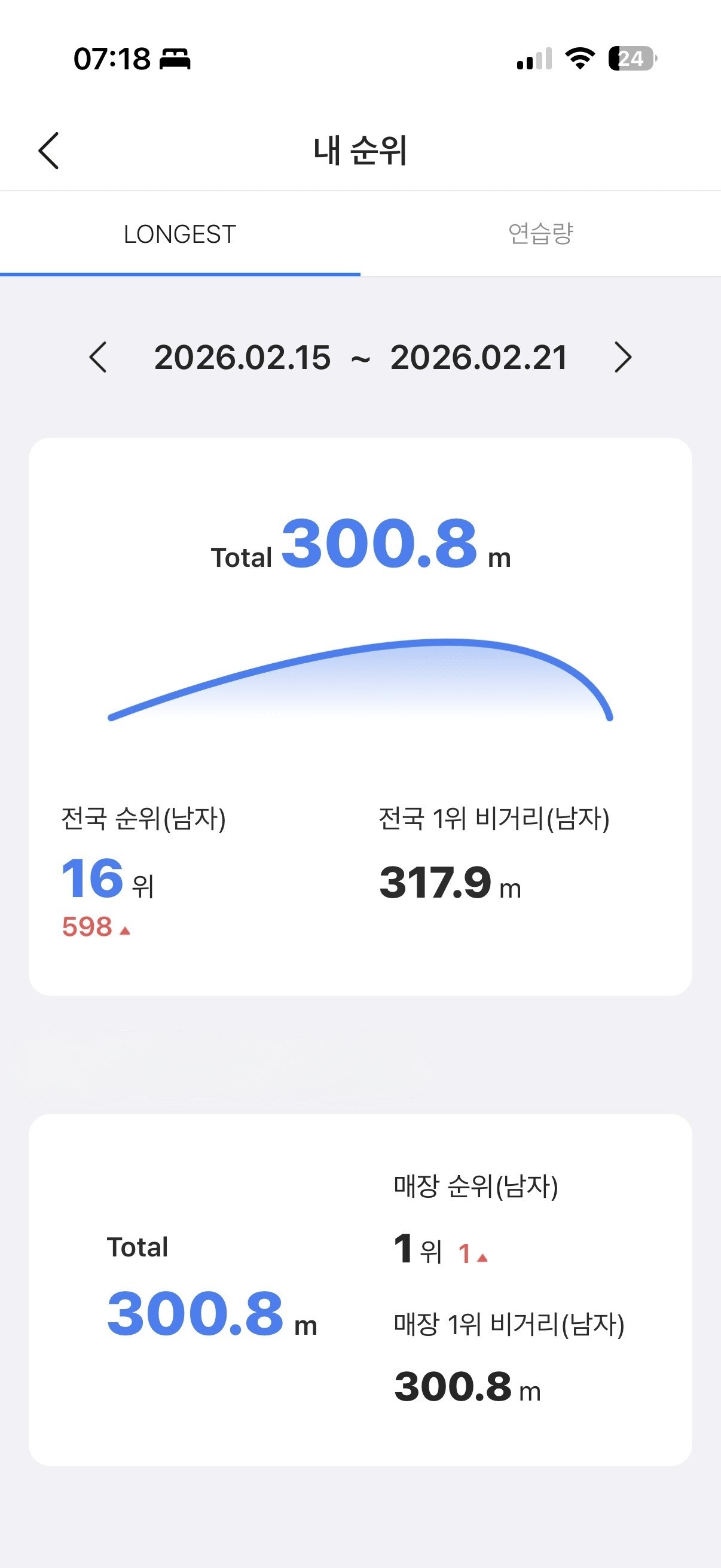Switch to the 연습량 tab

540,234
